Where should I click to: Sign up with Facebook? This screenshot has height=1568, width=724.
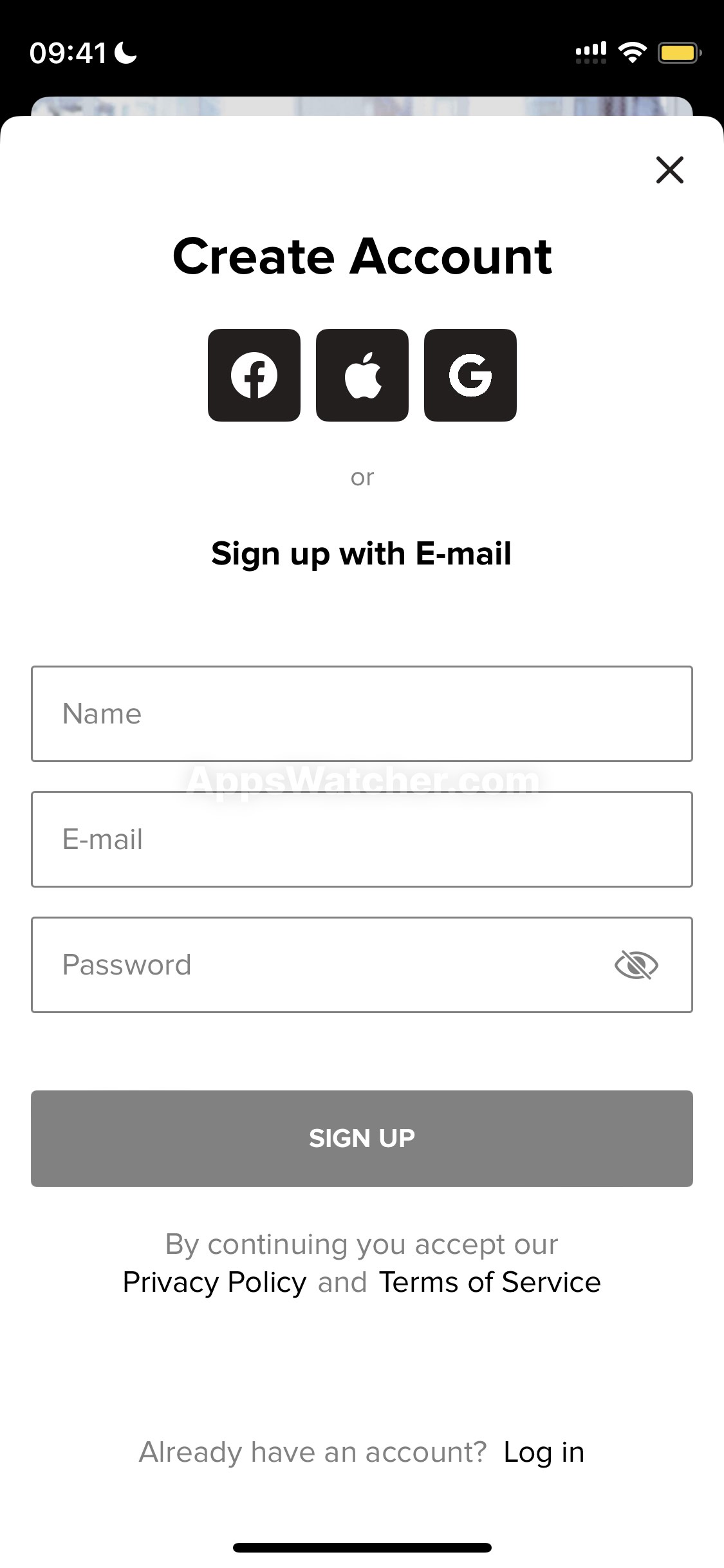point(254,375)
